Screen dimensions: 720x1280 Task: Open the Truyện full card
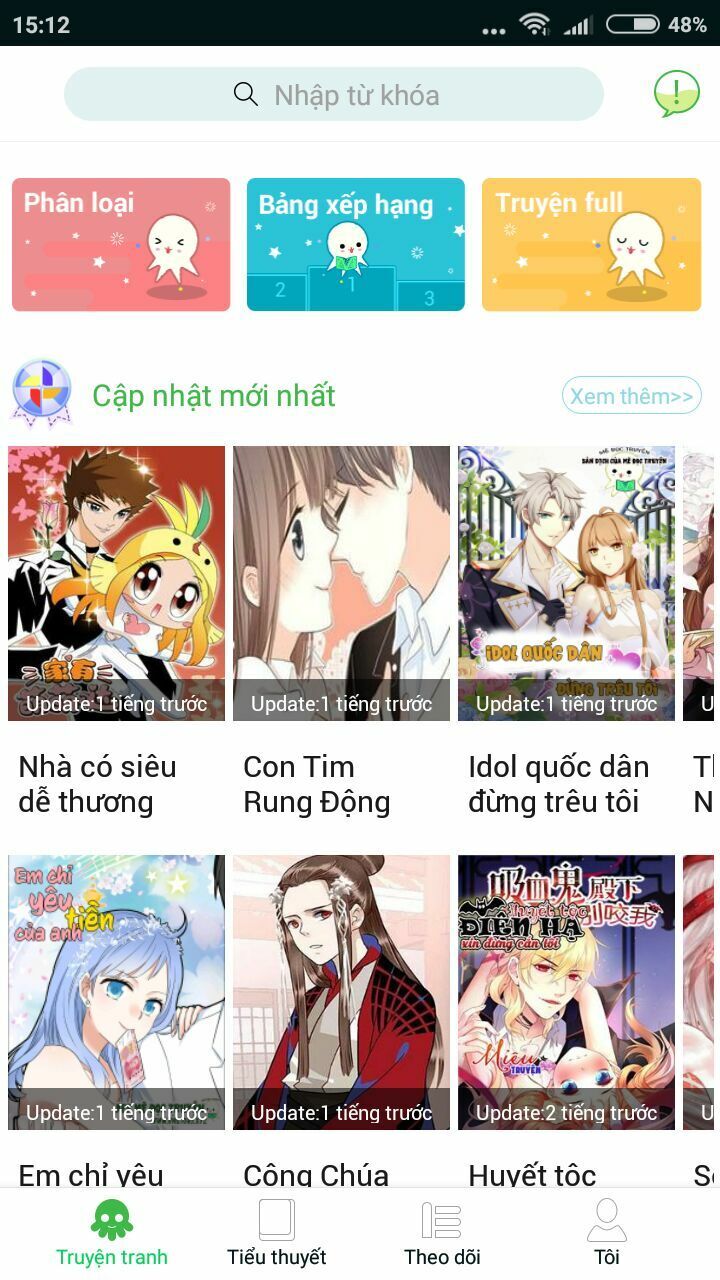coord(591,245)
